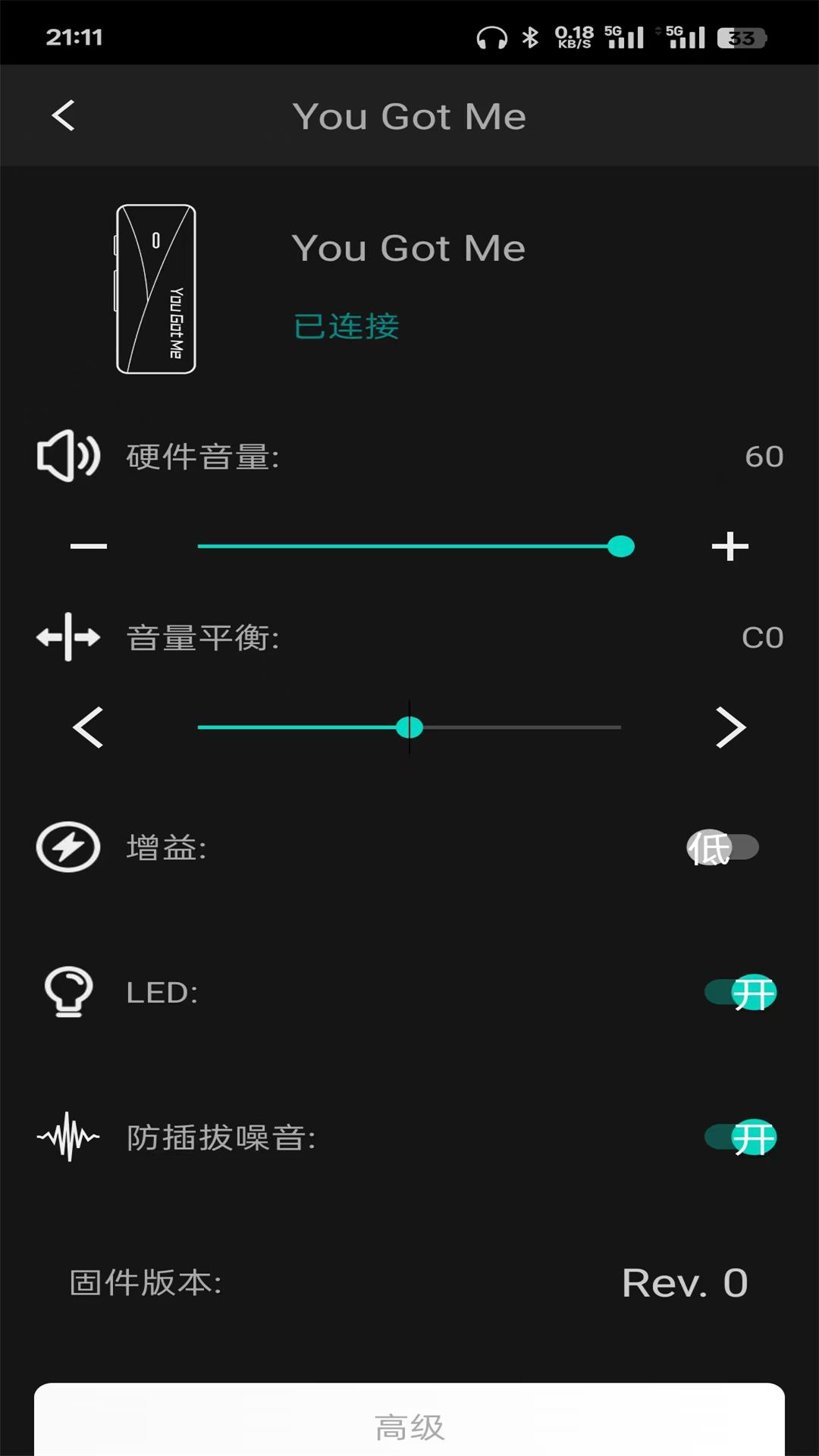Viewport: 819px width, 1456px height.
Task: Tap the 已连接 connection status label
Action: coord(346,325)
